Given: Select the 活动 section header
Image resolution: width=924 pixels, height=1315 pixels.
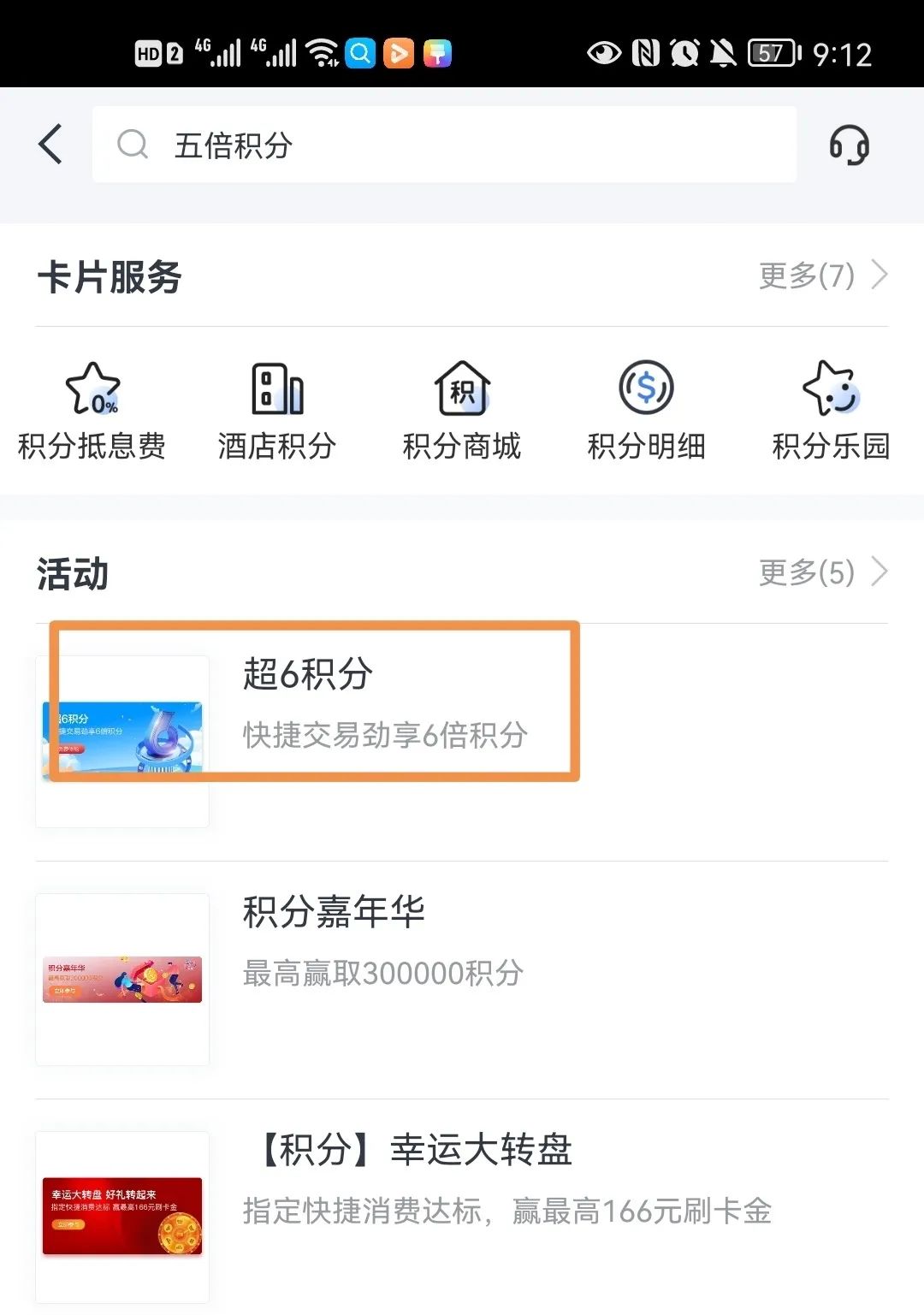Looking at the screenshot, I should click(73, 574).
